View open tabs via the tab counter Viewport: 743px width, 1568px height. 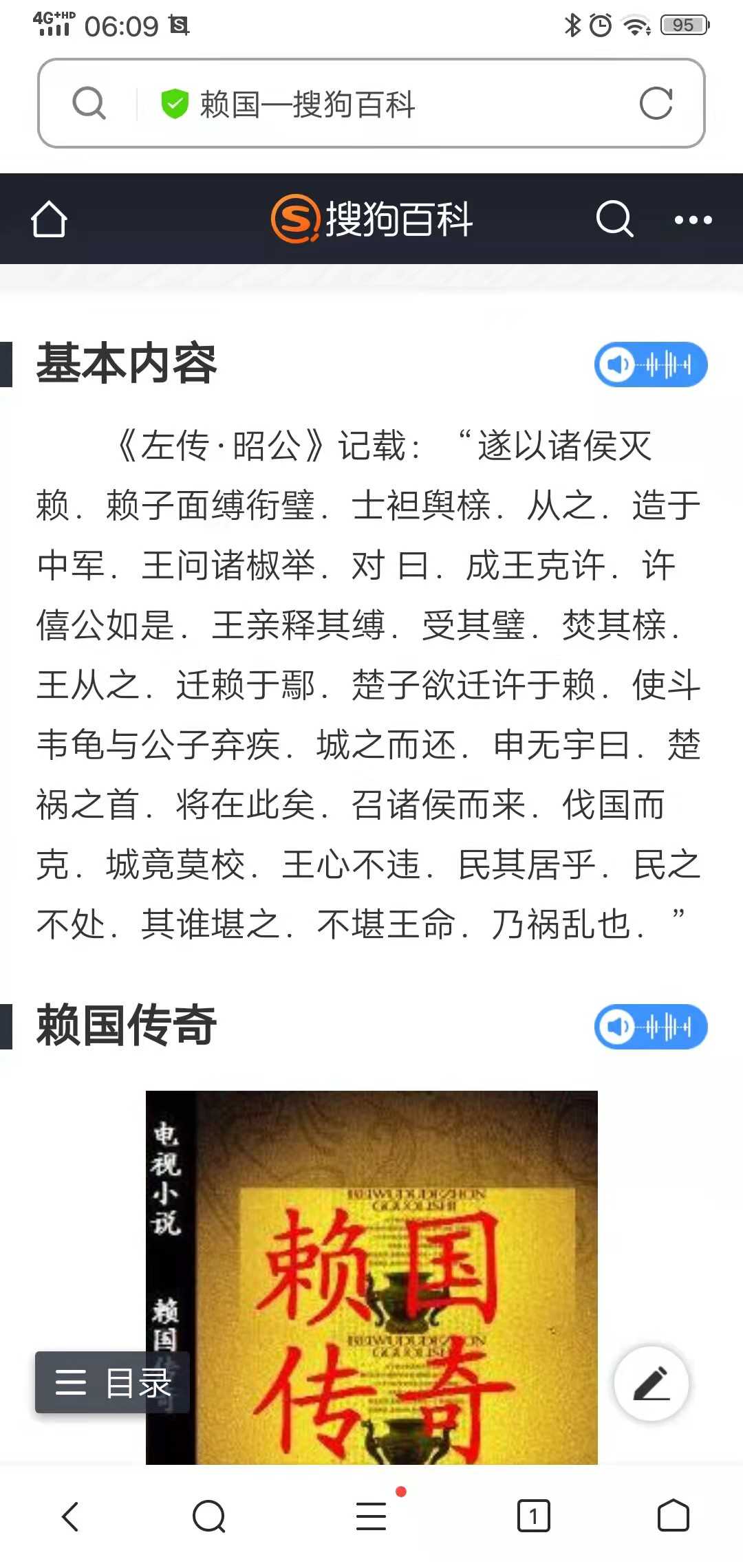[533, 1516]
